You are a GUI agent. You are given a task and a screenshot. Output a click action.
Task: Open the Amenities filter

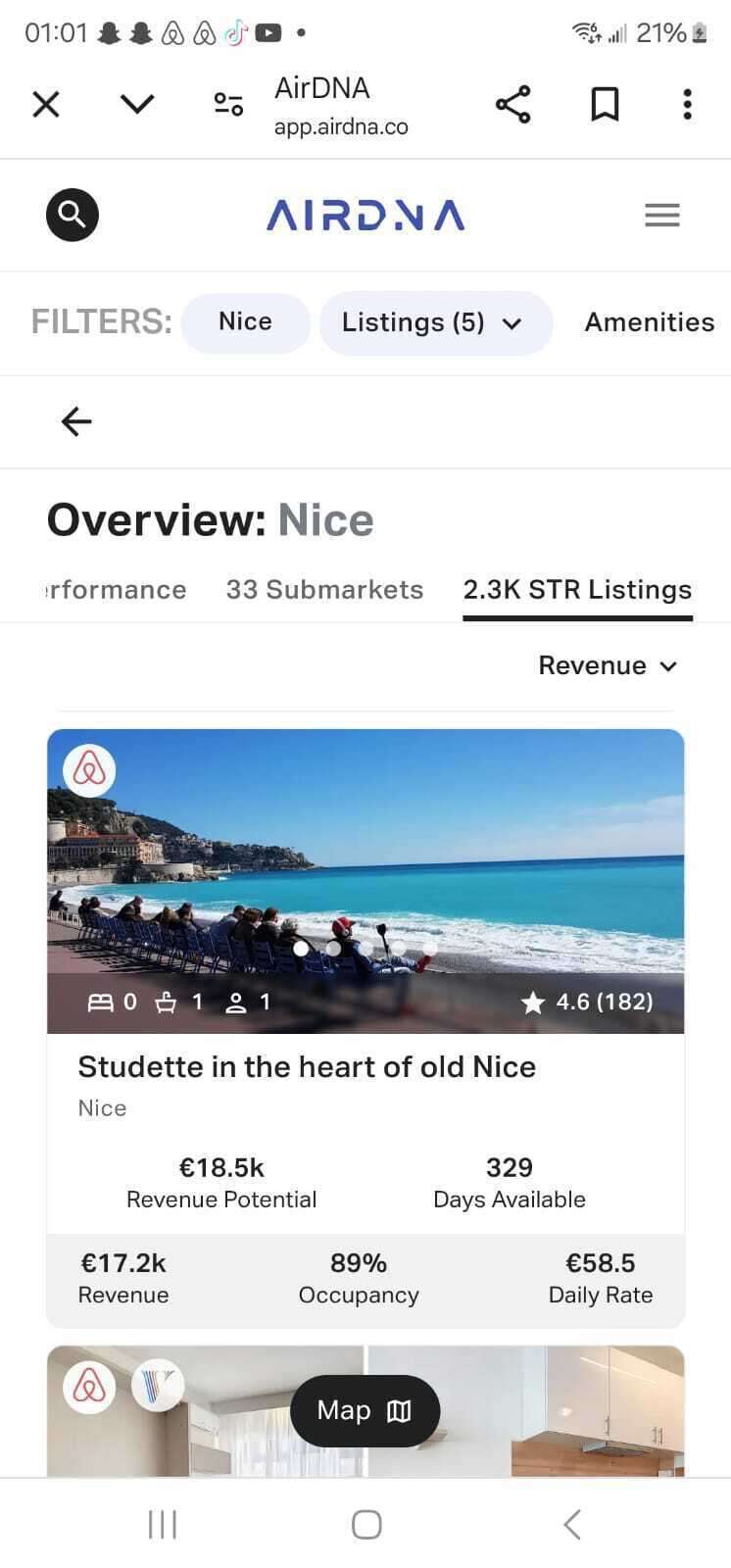tap(649, 322)
